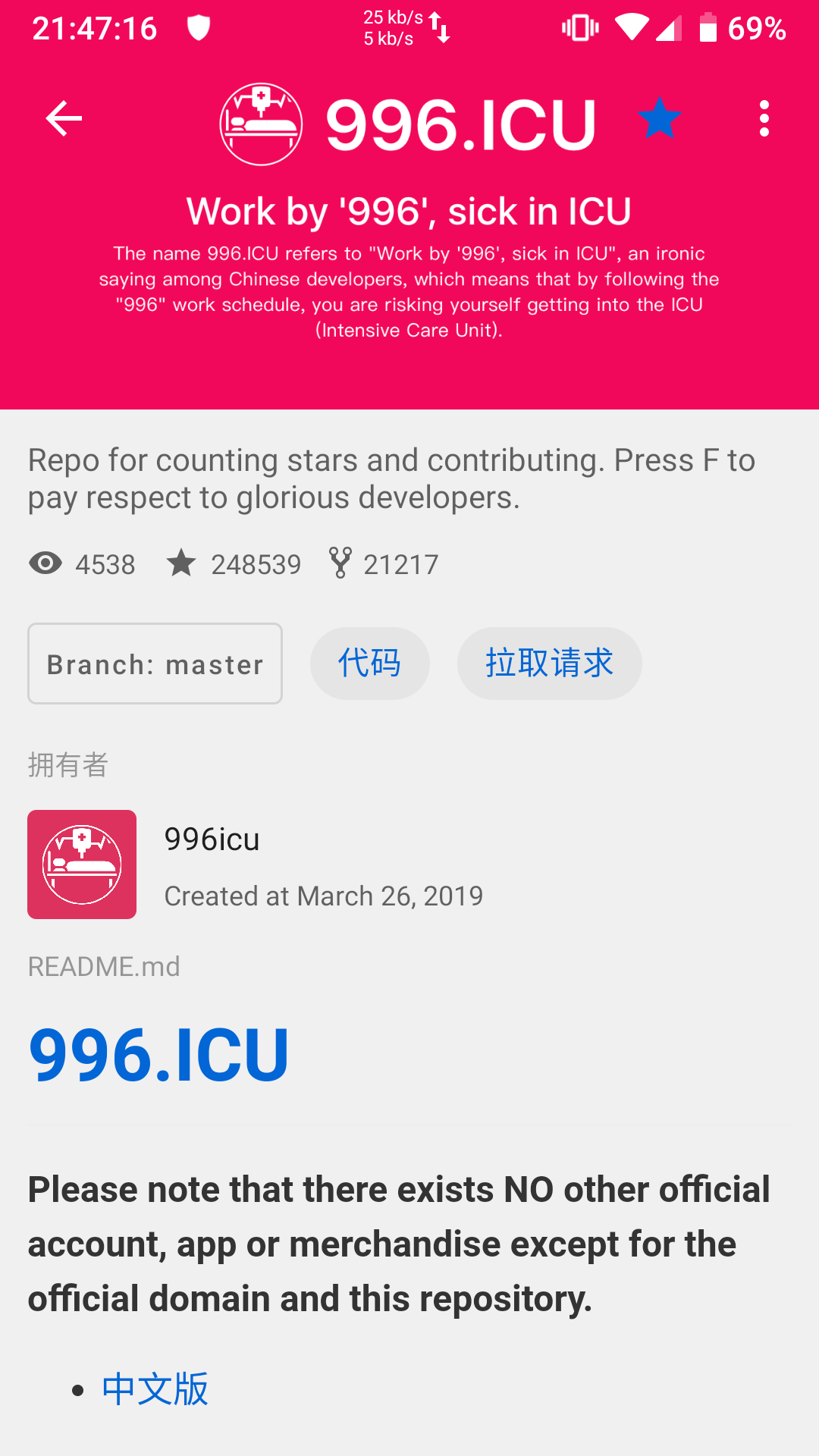
Task: Open the Branch: master selector
Action: 155,664
